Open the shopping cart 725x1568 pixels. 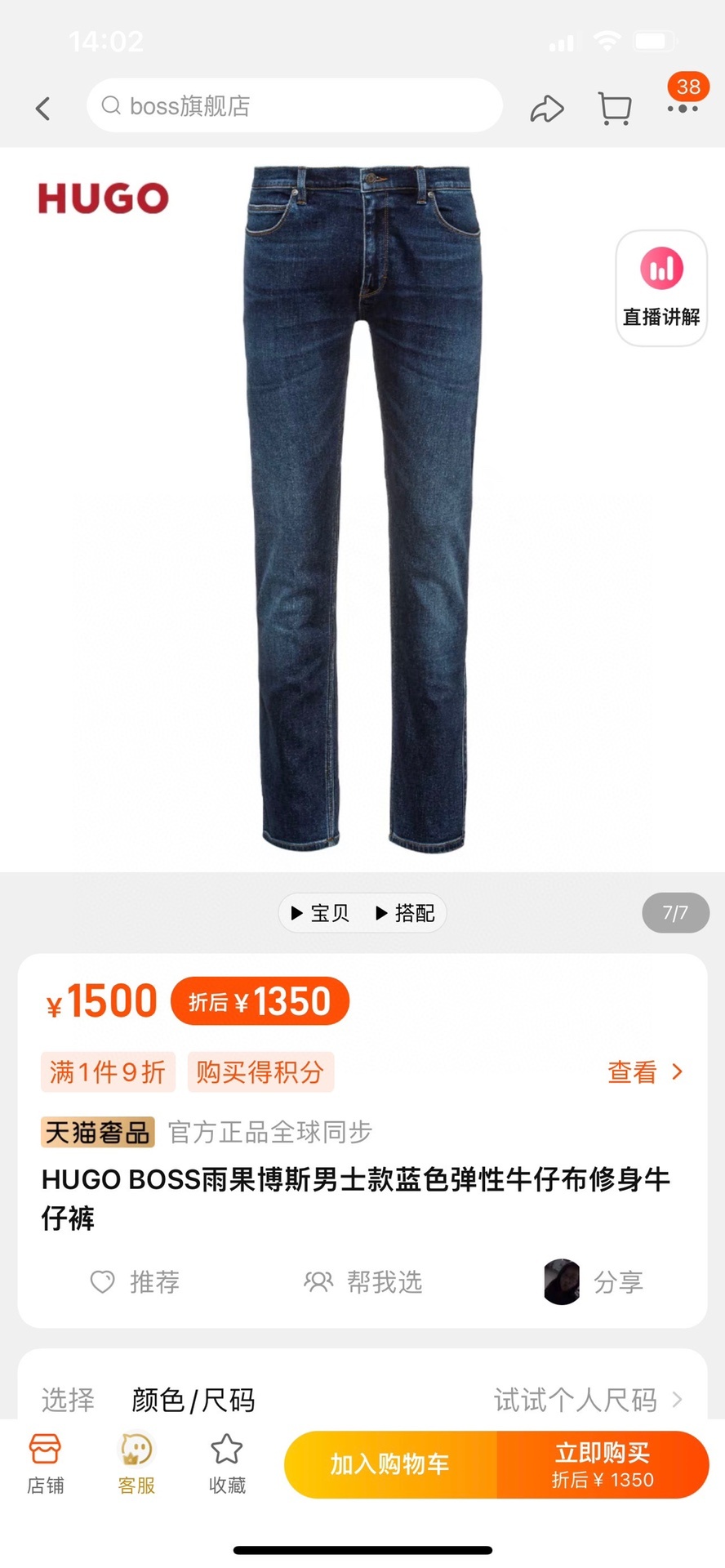615,109
